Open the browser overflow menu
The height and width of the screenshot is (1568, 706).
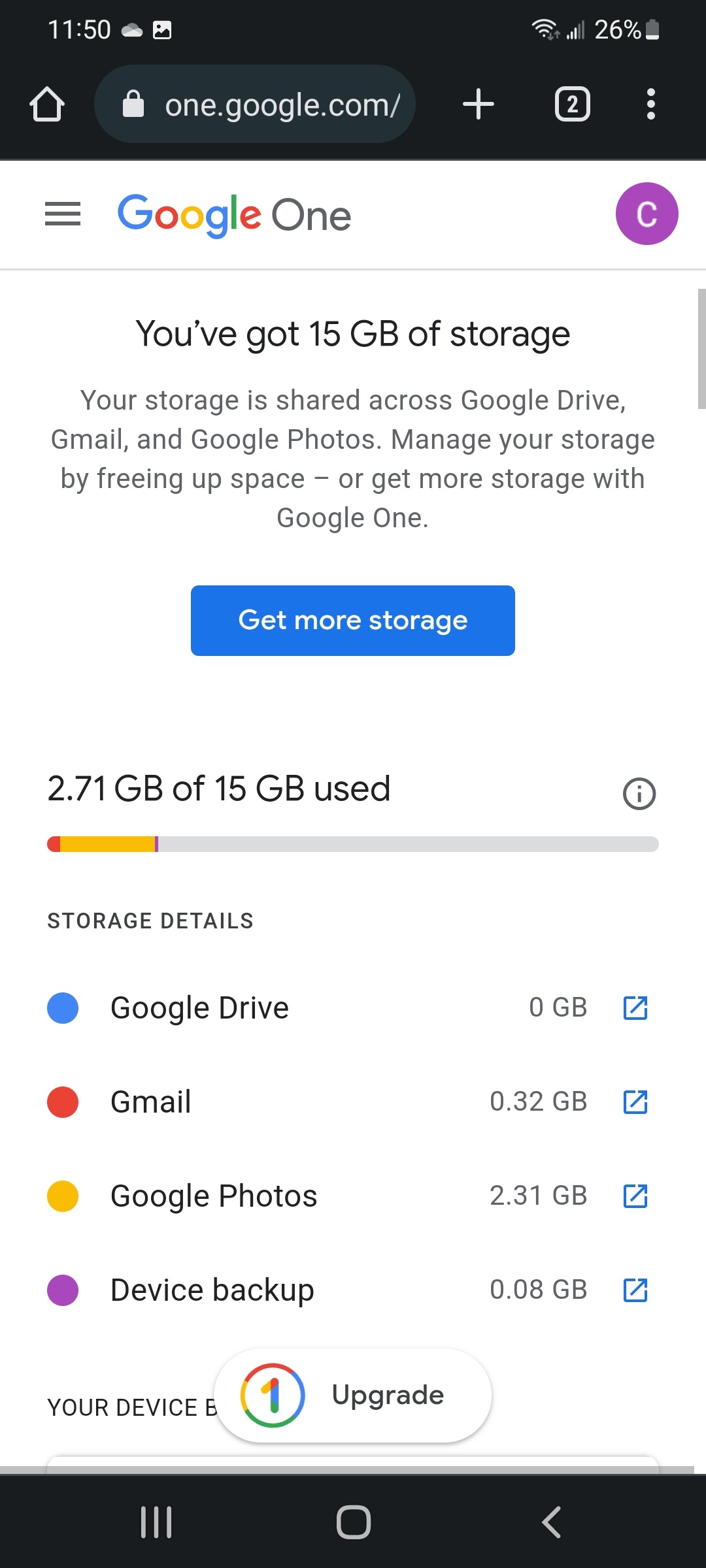coord(650,105)
